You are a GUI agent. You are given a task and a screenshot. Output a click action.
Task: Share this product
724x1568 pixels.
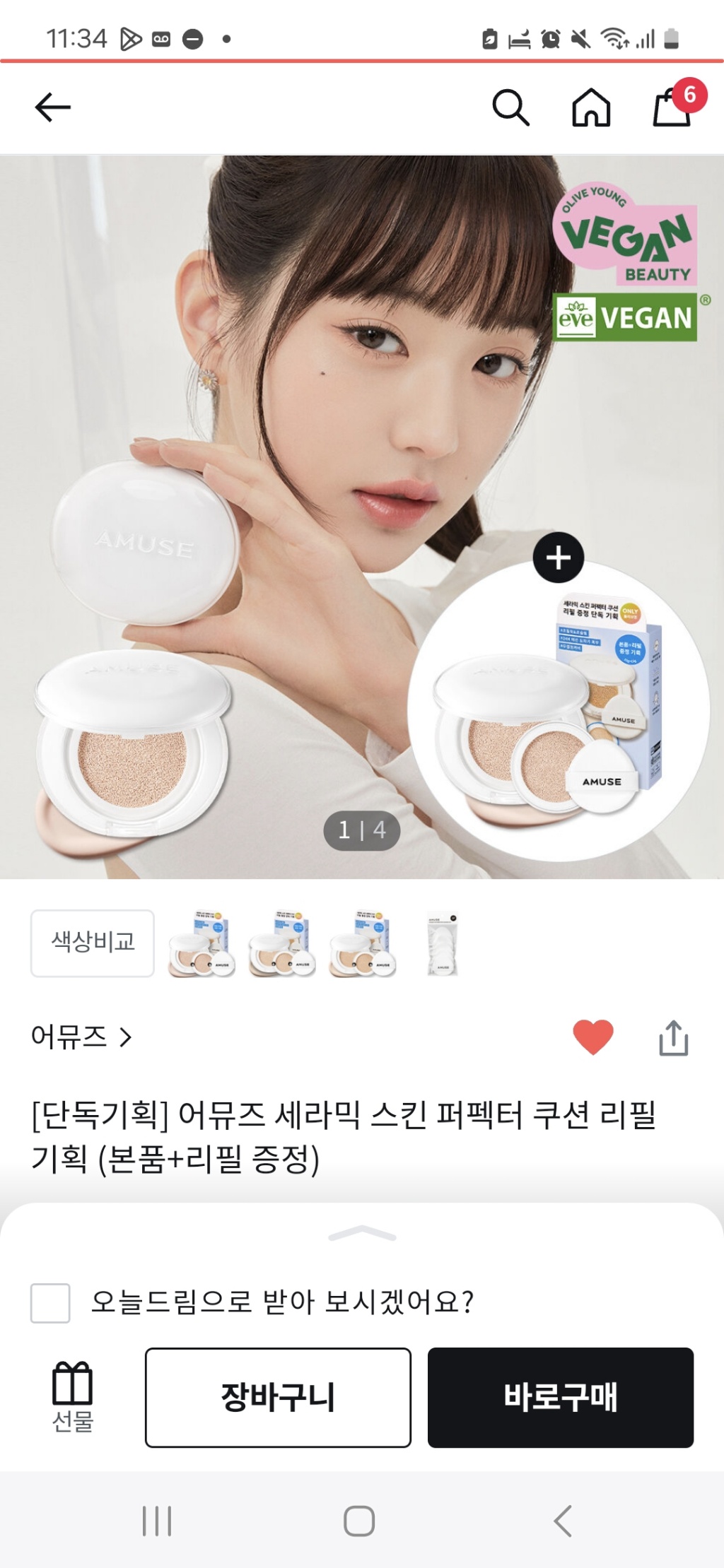coord(673,1037)
